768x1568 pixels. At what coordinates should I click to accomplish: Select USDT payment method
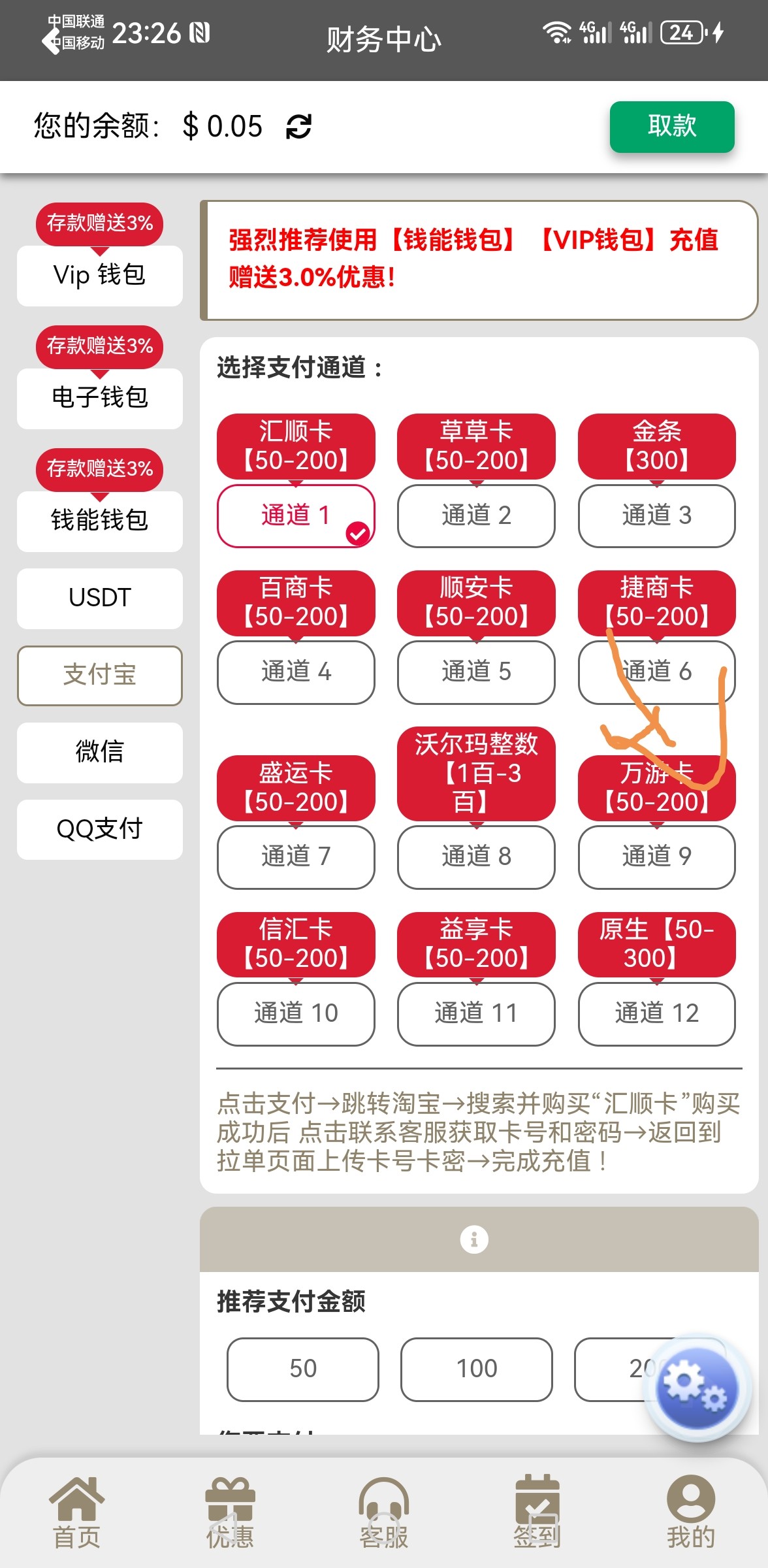[99, 598]
